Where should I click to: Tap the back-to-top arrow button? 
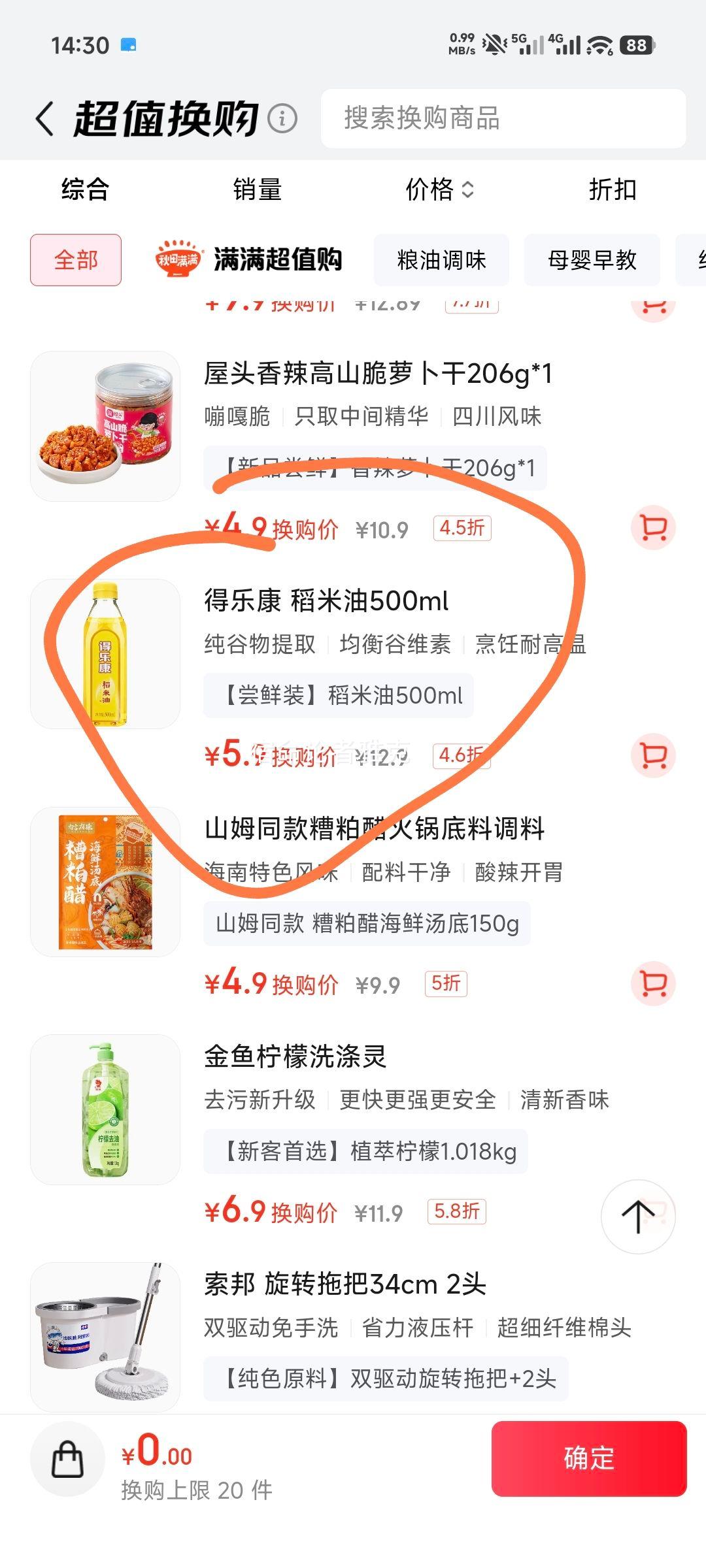(637, 1217)
